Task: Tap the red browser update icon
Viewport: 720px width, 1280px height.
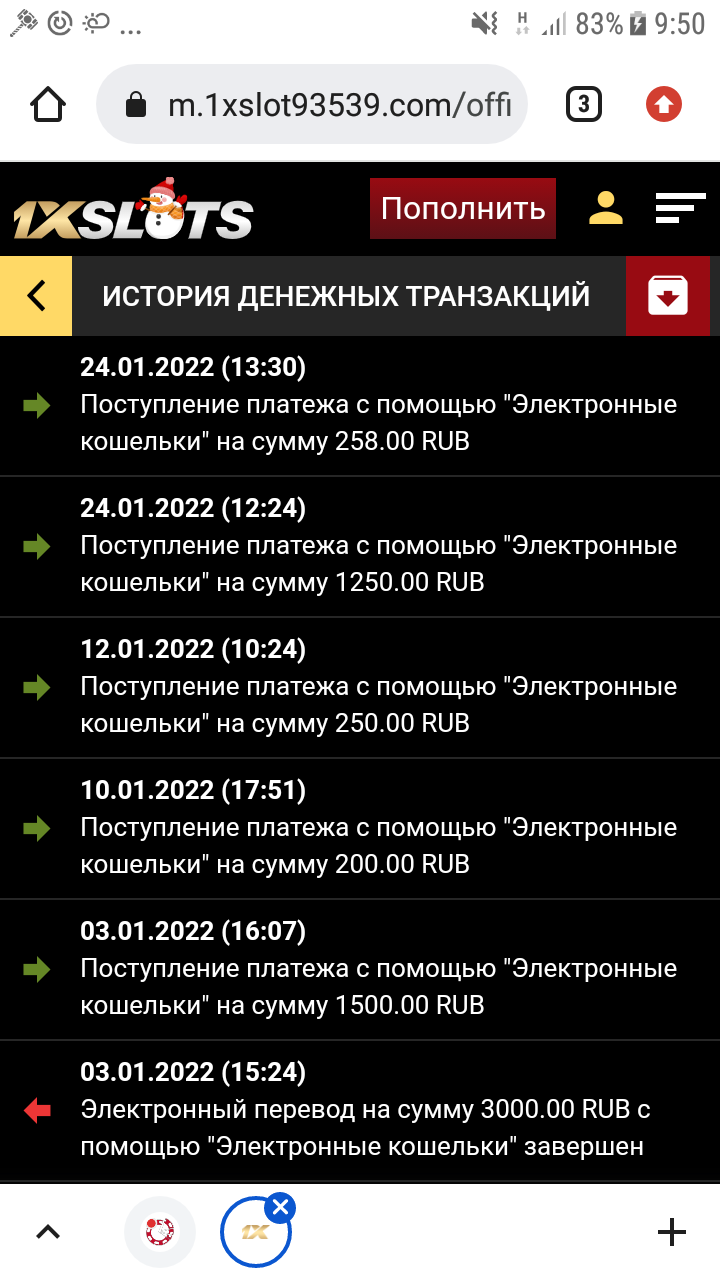Action: point(664,104)
